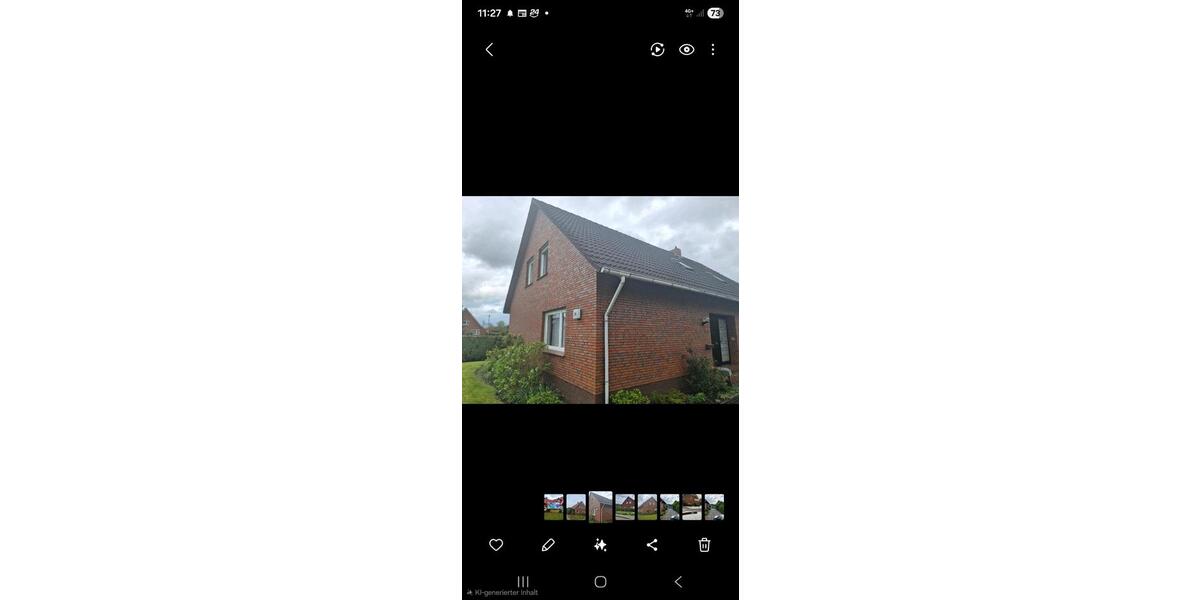Open recent apps from navigation bar
This screenshot has width=1200, height=600.
pyautogui.click(x=522, y=582)
